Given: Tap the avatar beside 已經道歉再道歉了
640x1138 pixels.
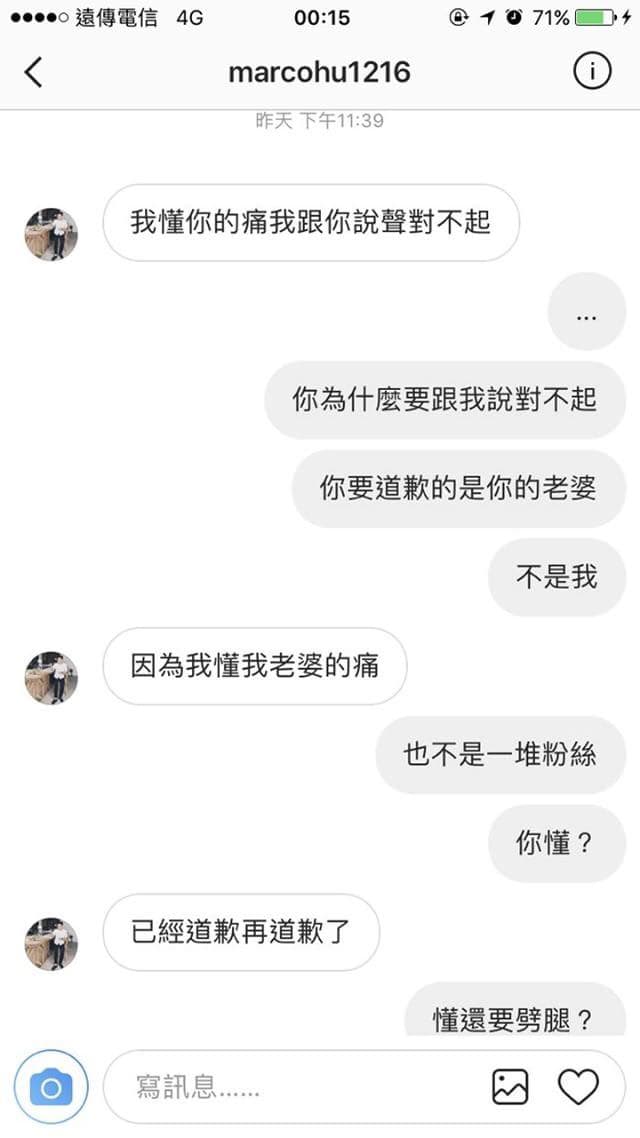Looking at the screenshot, I should click(x=51, y=943).
